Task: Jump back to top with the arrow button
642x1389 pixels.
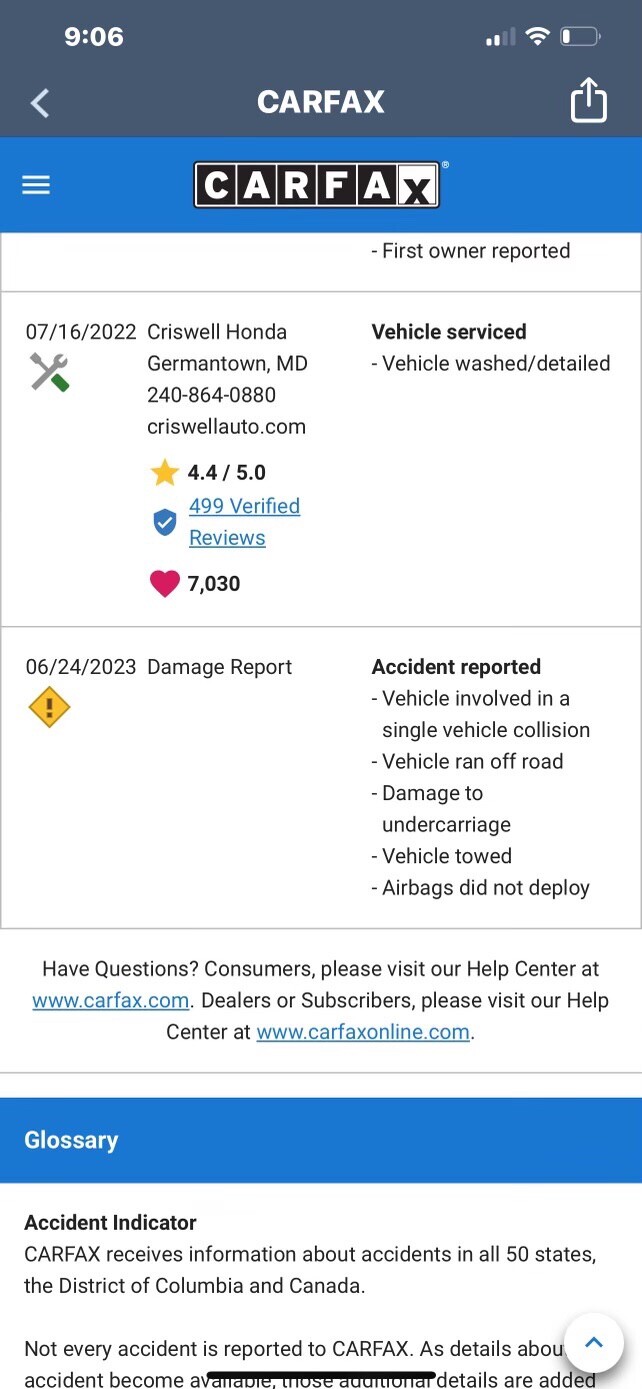Action: click(594, 1343)
